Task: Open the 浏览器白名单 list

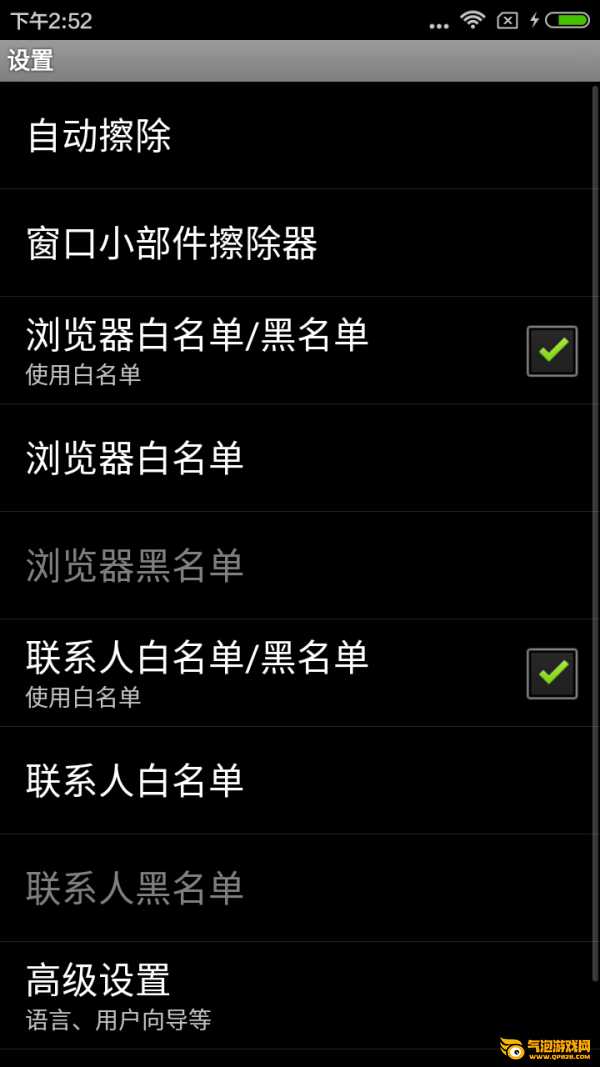Action: pyautogui.click(x=296, y=458)
